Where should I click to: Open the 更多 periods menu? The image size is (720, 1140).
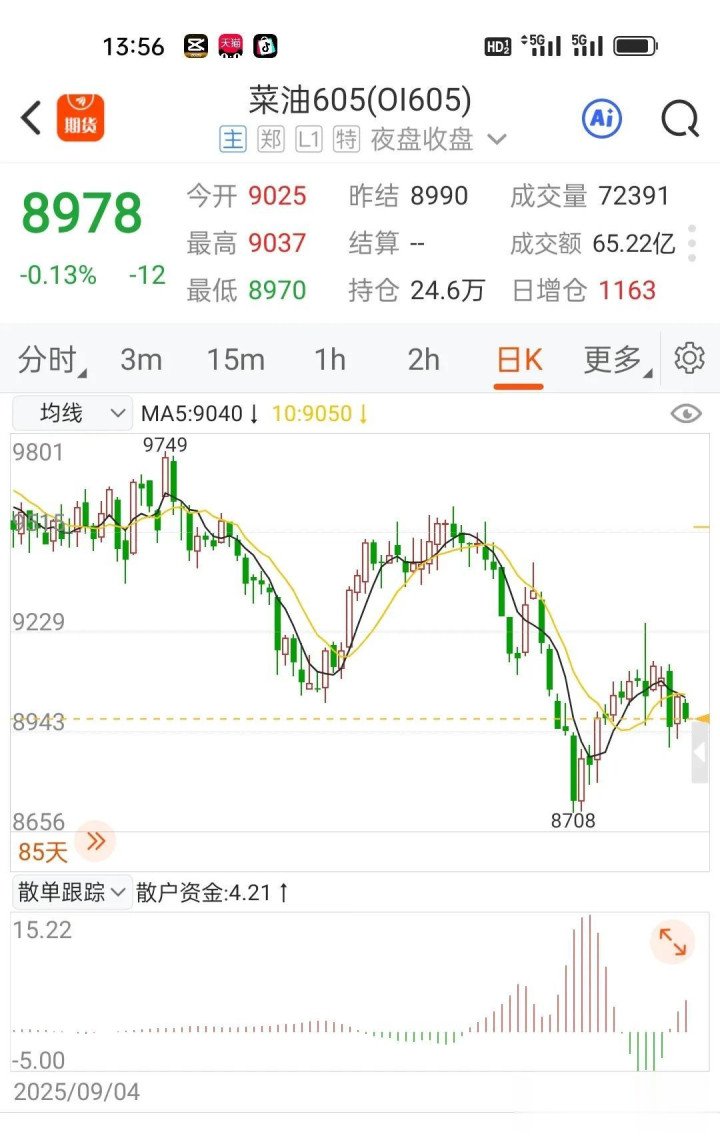coord(613,359)
